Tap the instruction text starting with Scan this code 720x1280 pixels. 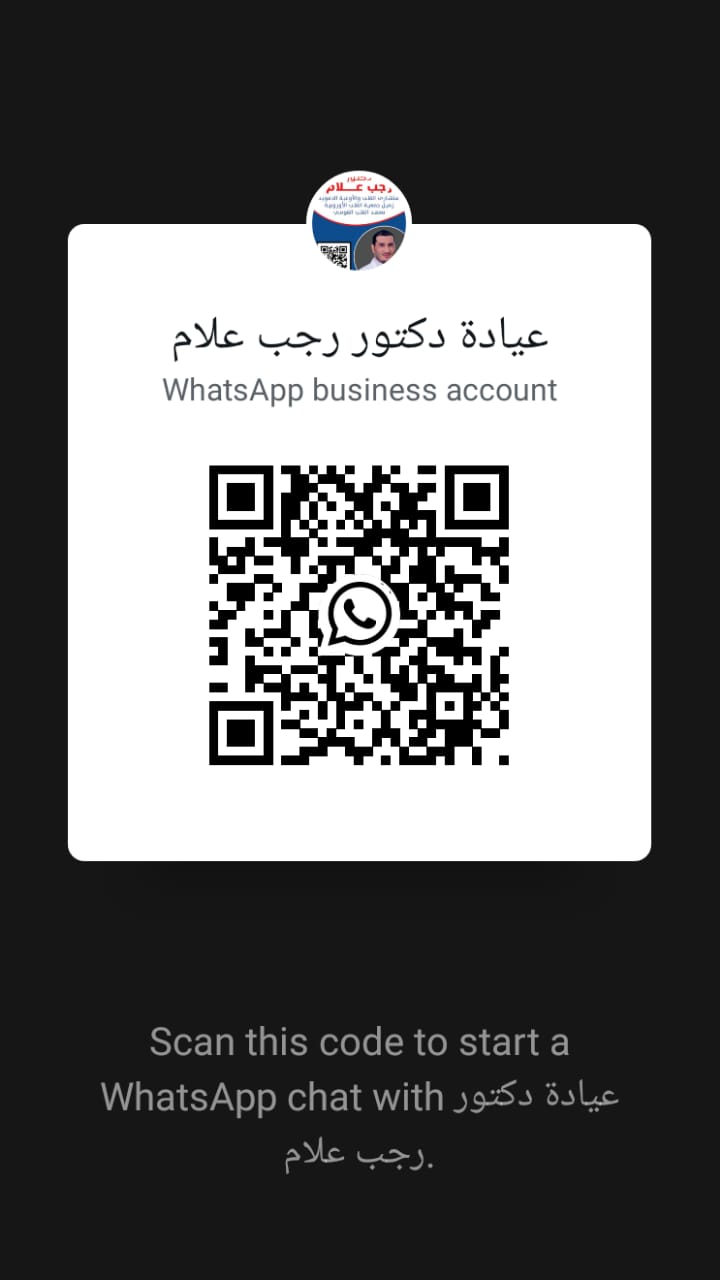pyautogui.click(x=359, y=1042)
